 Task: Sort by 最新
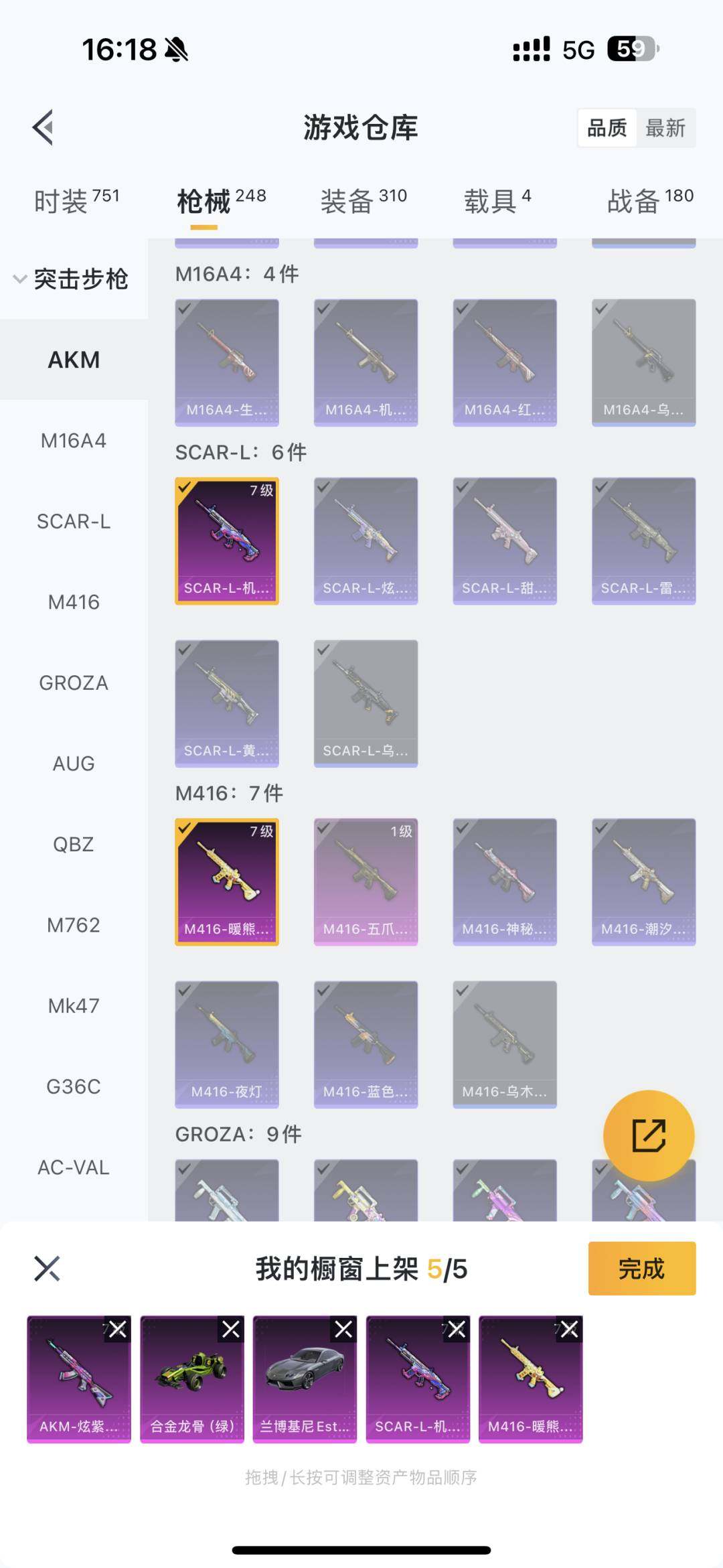(665, 128)
